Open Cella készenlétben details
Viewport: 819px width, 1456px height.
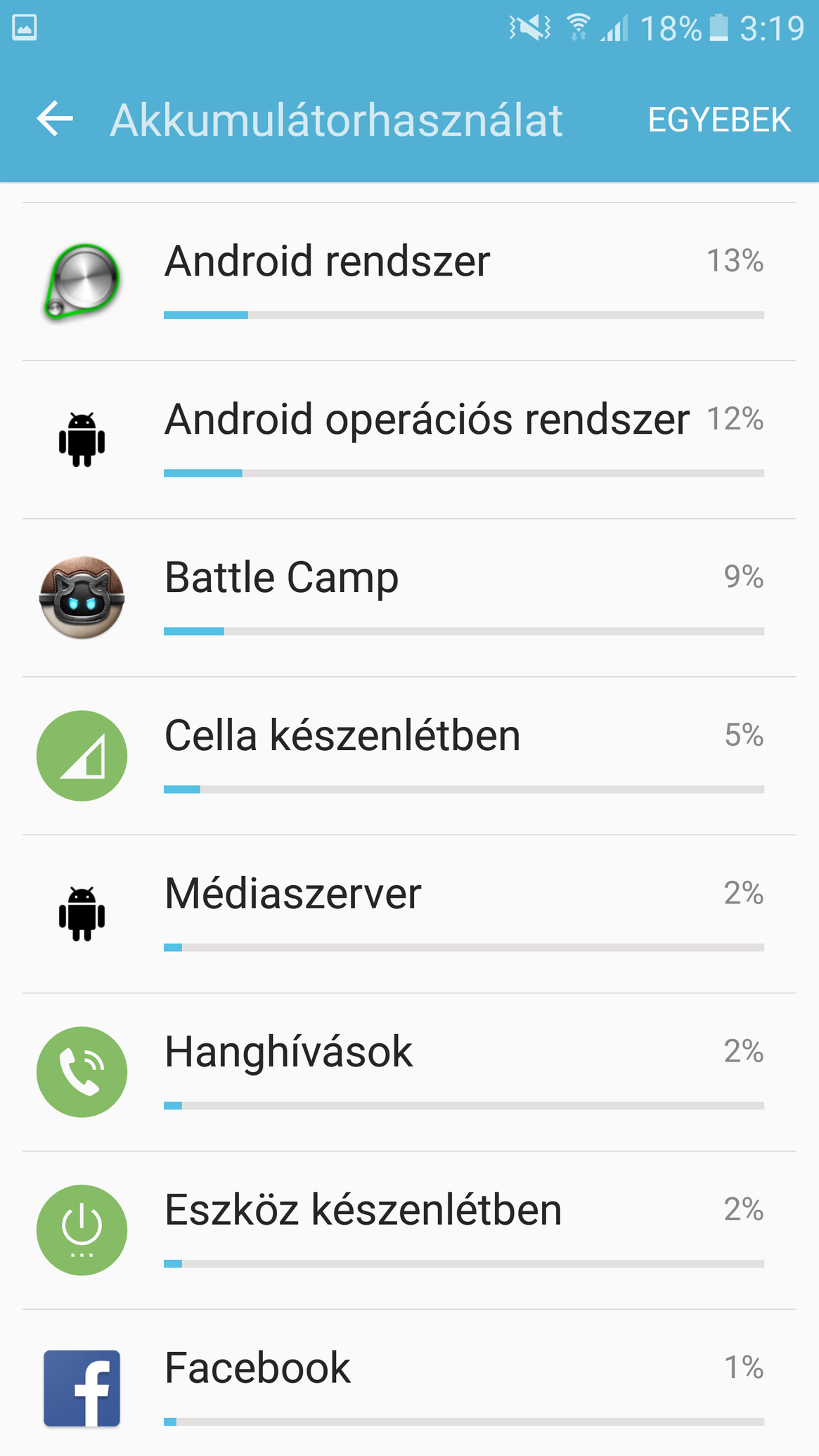click(409, 756)
